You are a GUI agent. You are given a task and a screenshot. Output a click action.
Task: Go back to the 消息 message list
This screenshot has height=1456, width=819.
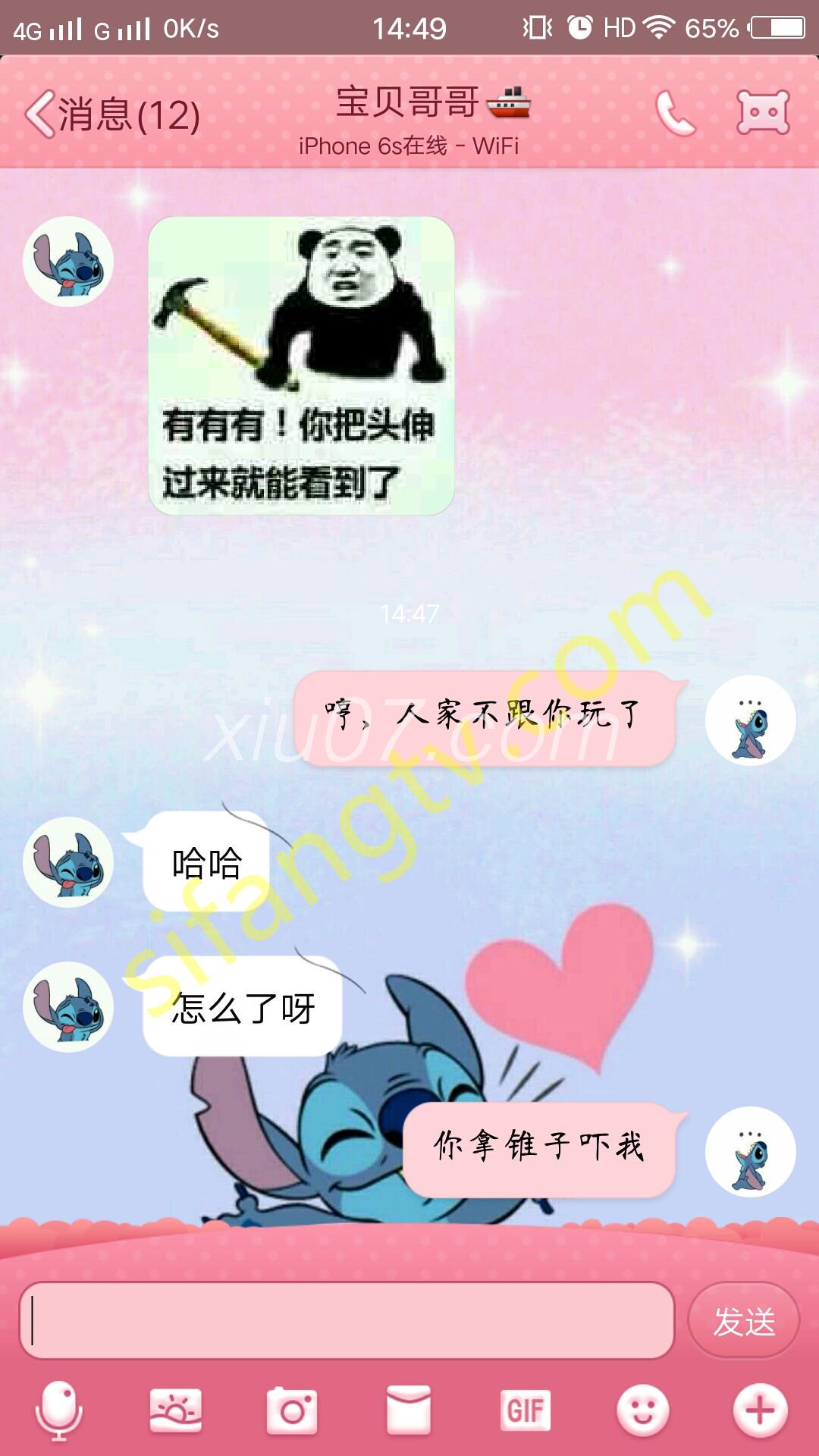click(x=112, y=115)
